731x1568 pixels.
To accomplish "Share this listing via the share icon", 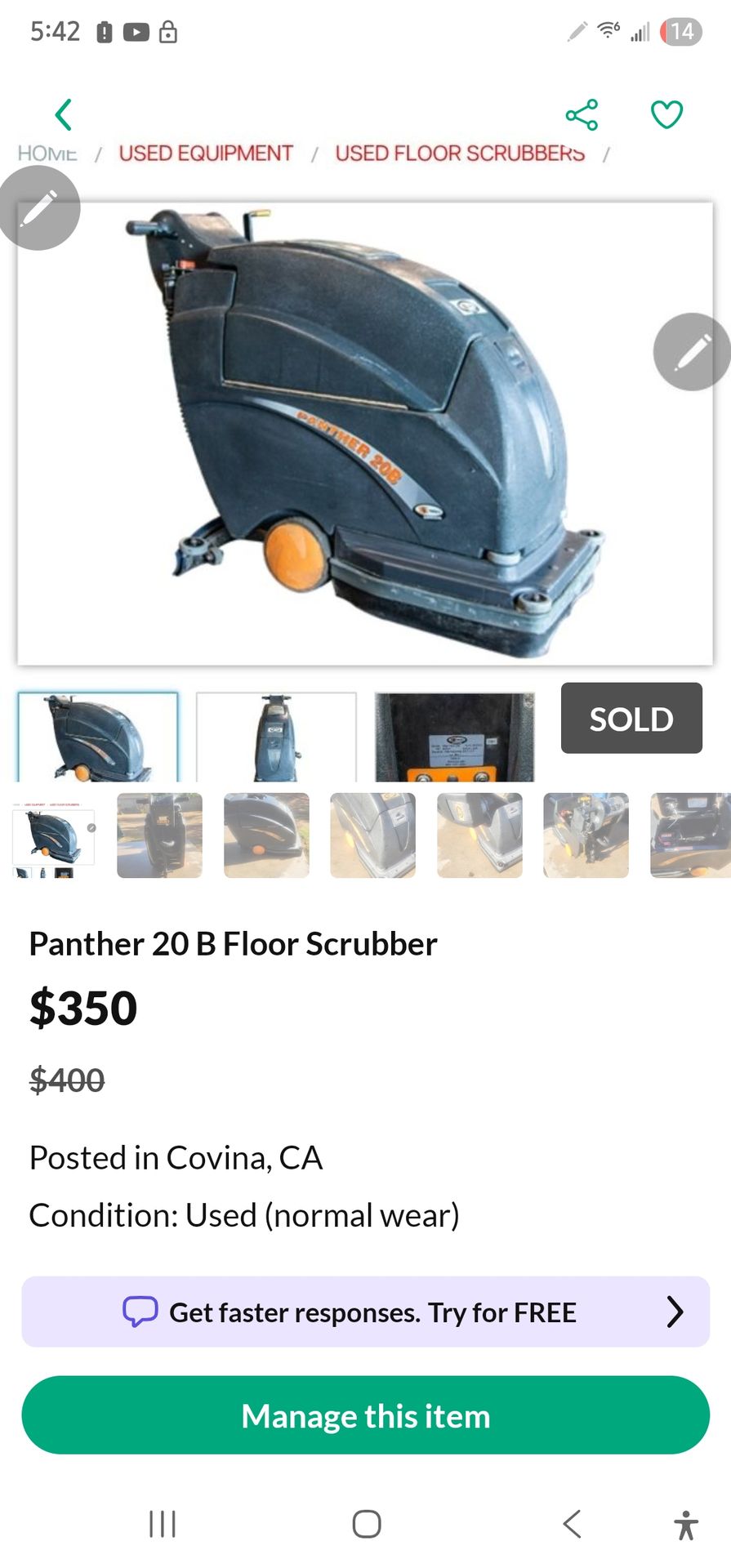I will (x=582, y=114).
